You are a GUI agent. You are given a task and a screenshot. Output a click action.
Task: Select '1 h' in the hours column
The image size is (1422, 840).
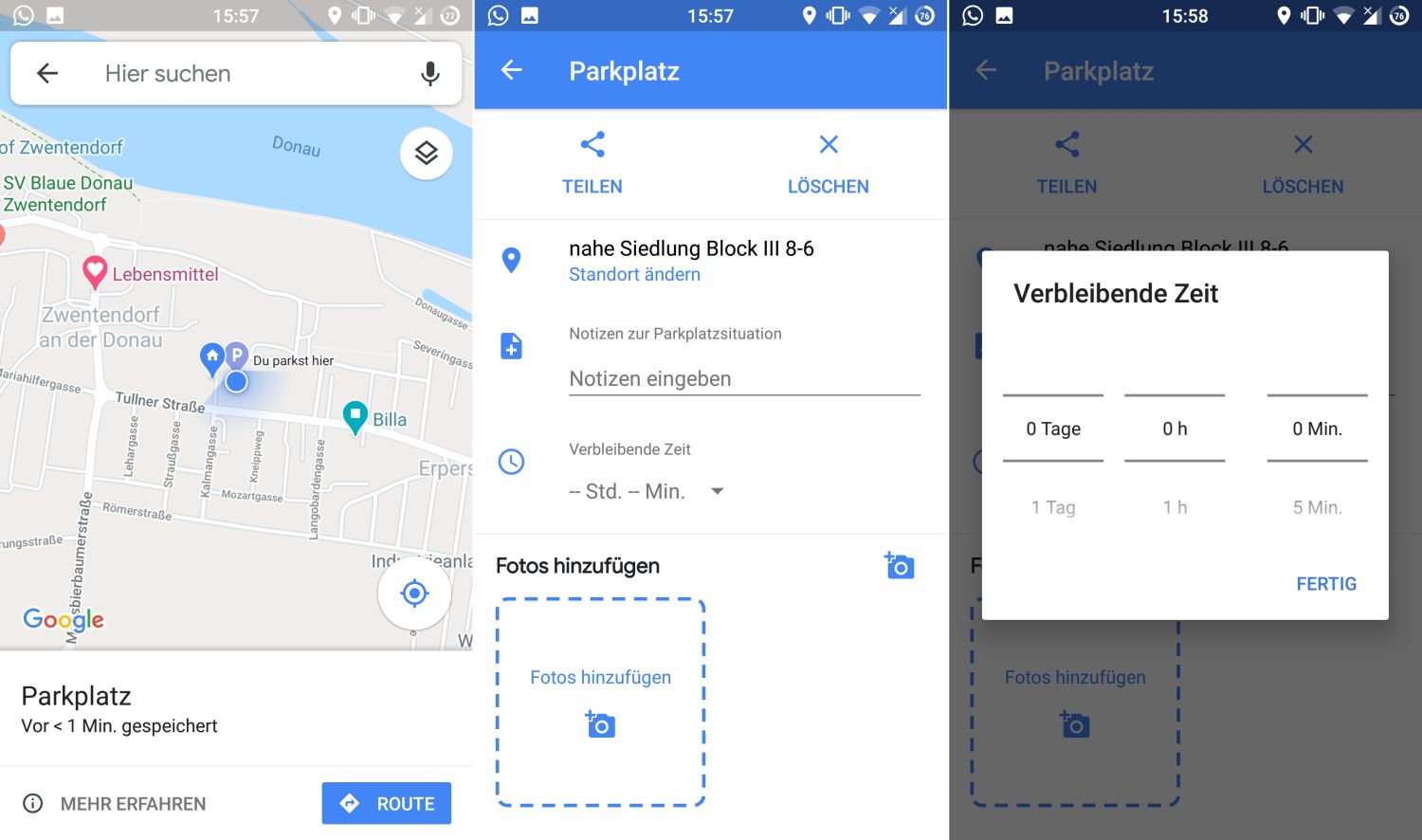(1175, 508)
